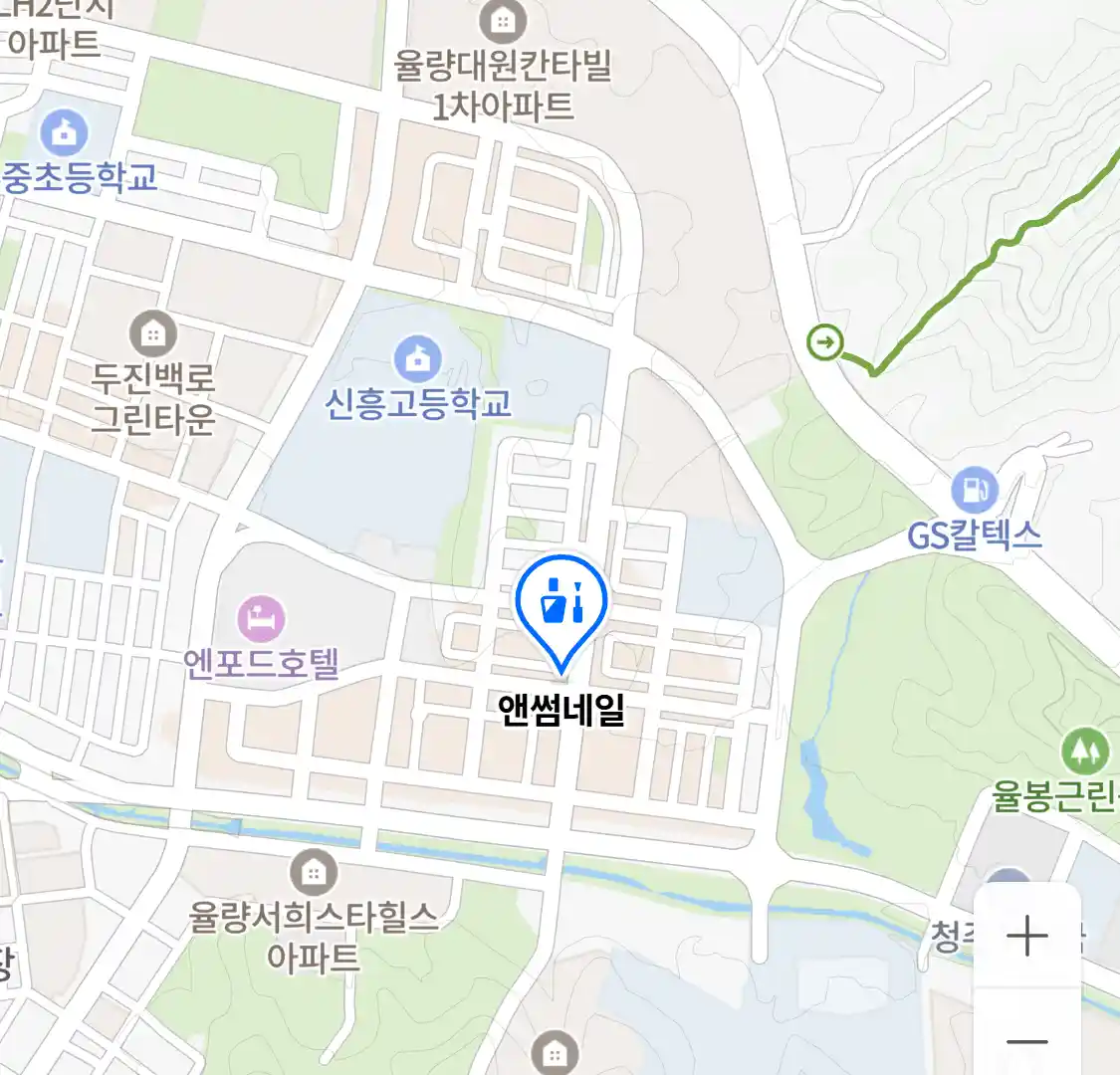Select the 신흥고등학교 school marker

click(418, 359)
